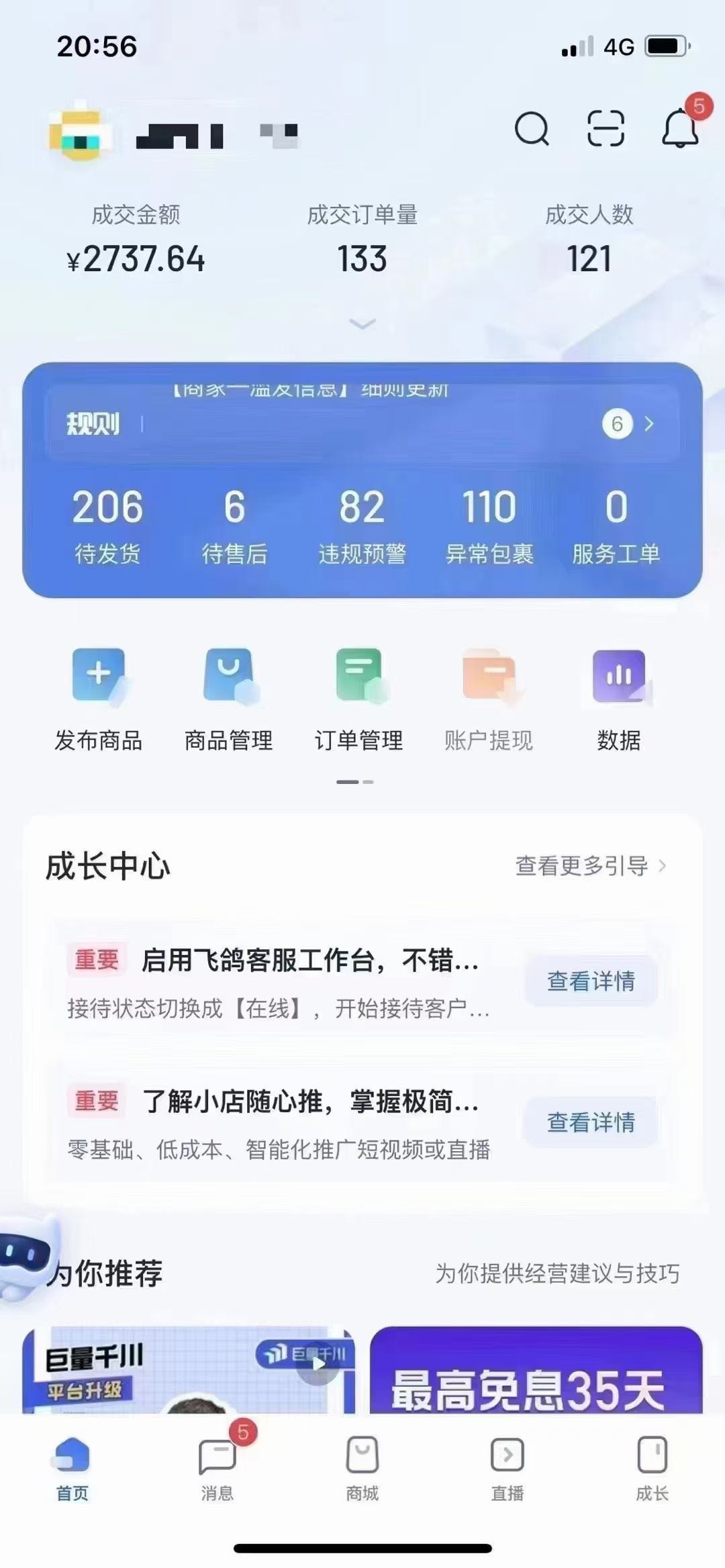Open the scan code icon

tap(606, 128)
